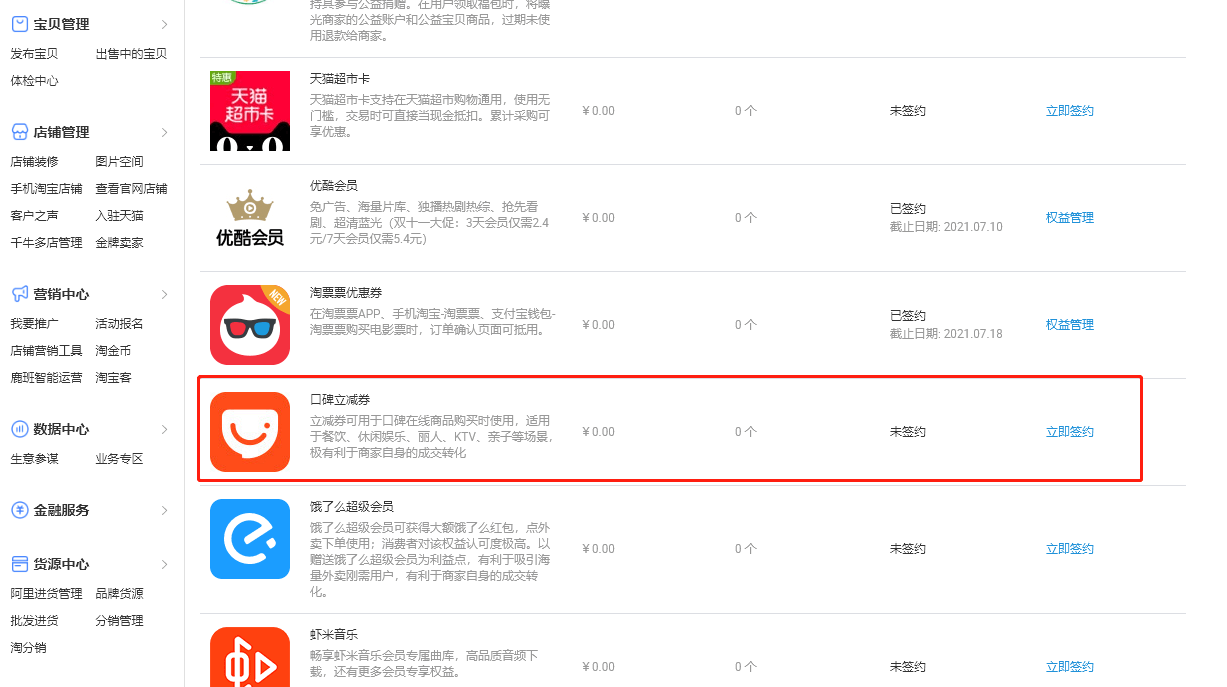
Task: Expand the 金融服务 section
Action: click(x=165, y=510)
